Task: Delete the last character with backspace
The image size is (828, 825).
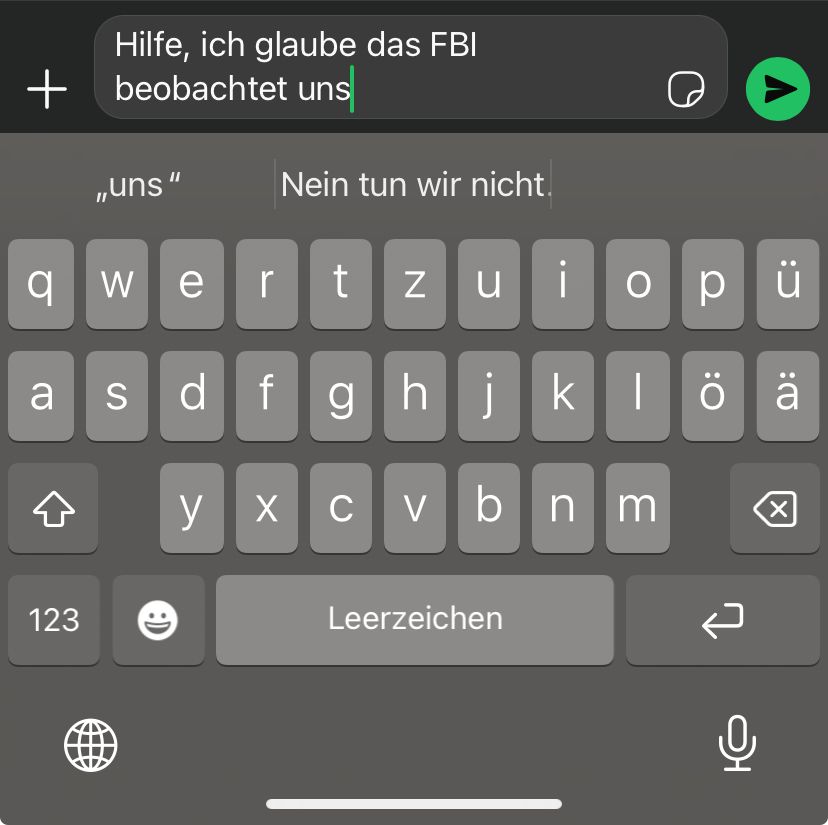Action: click(774, 509)
